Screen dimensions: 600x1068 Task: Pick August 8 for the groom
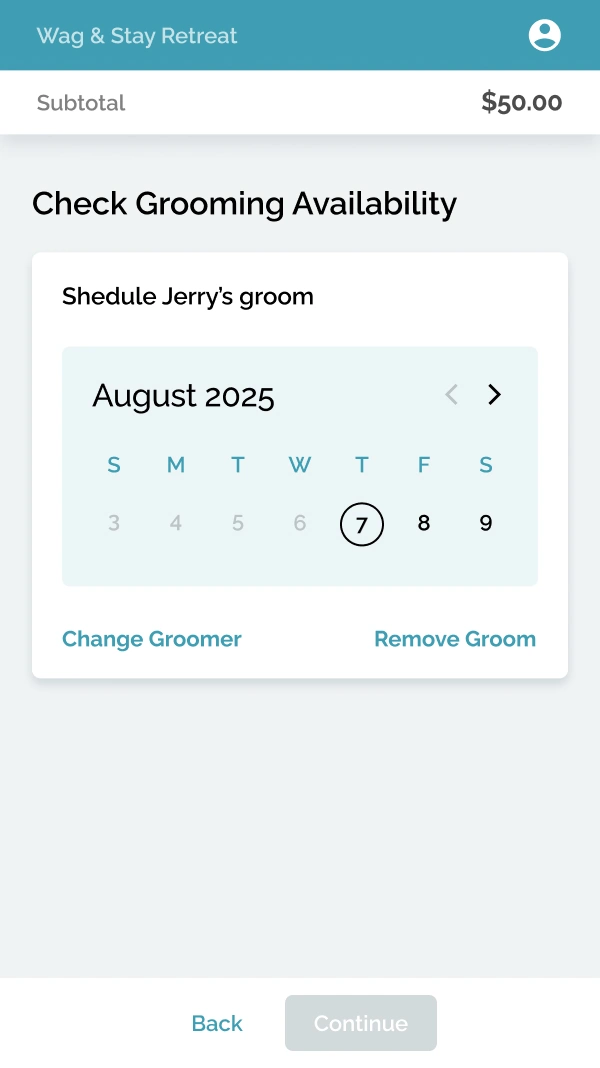424,523
